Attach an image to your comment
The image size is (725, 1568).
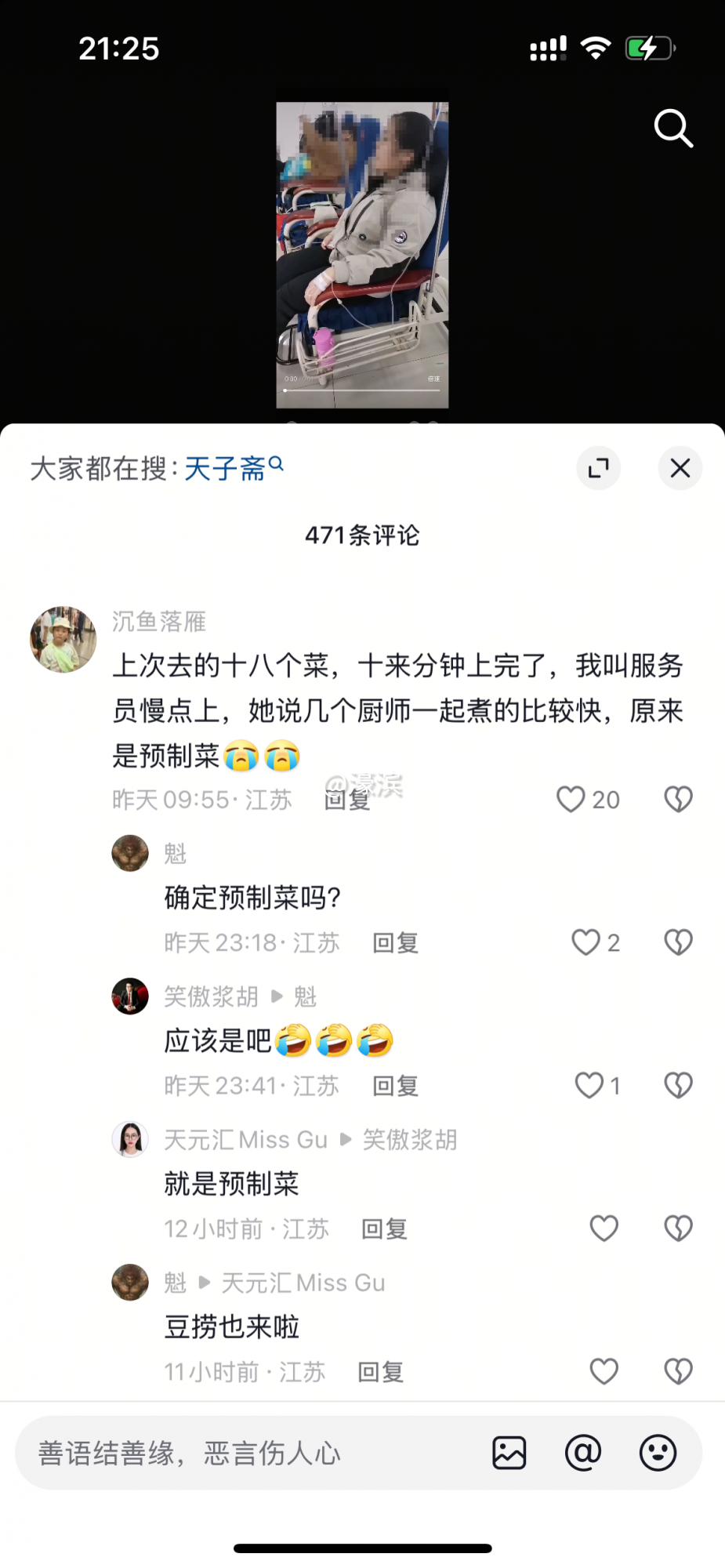(509, 1454)
